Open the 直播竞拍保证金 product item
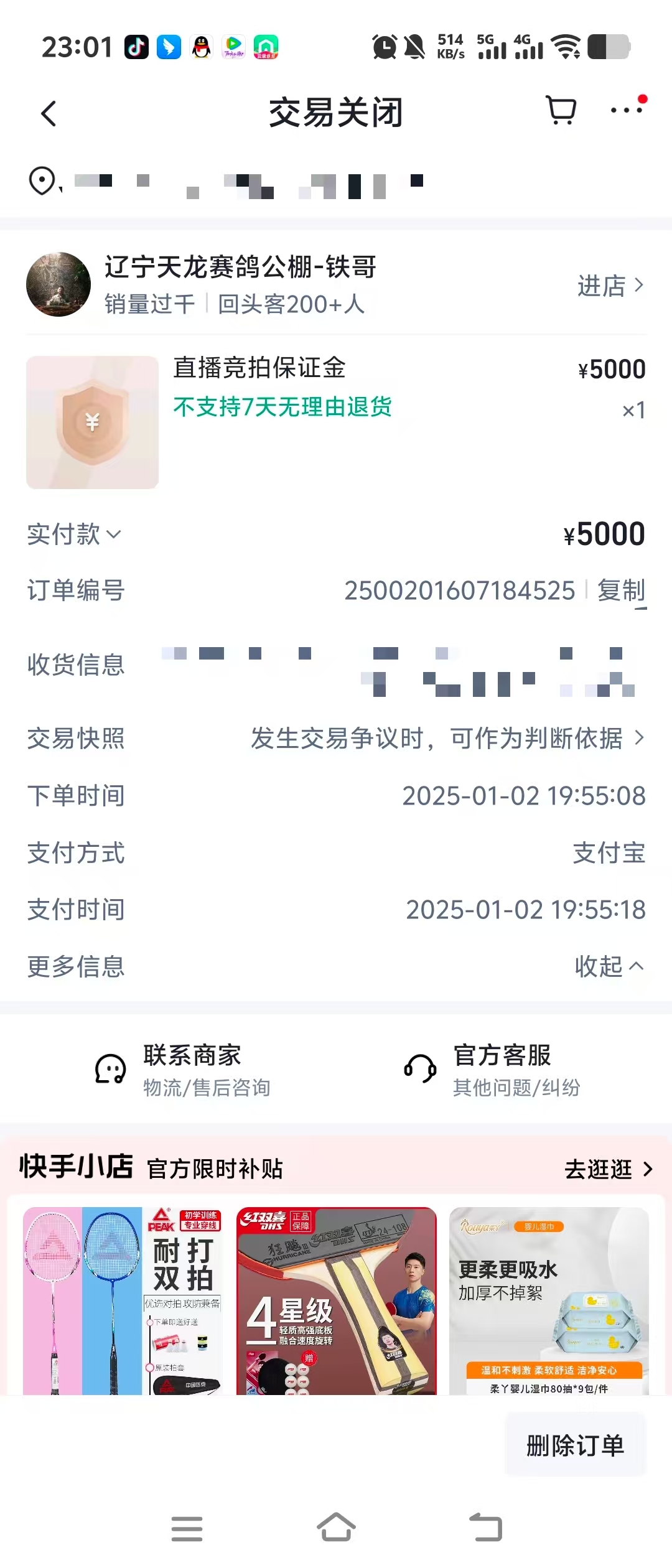 point(336,422)
